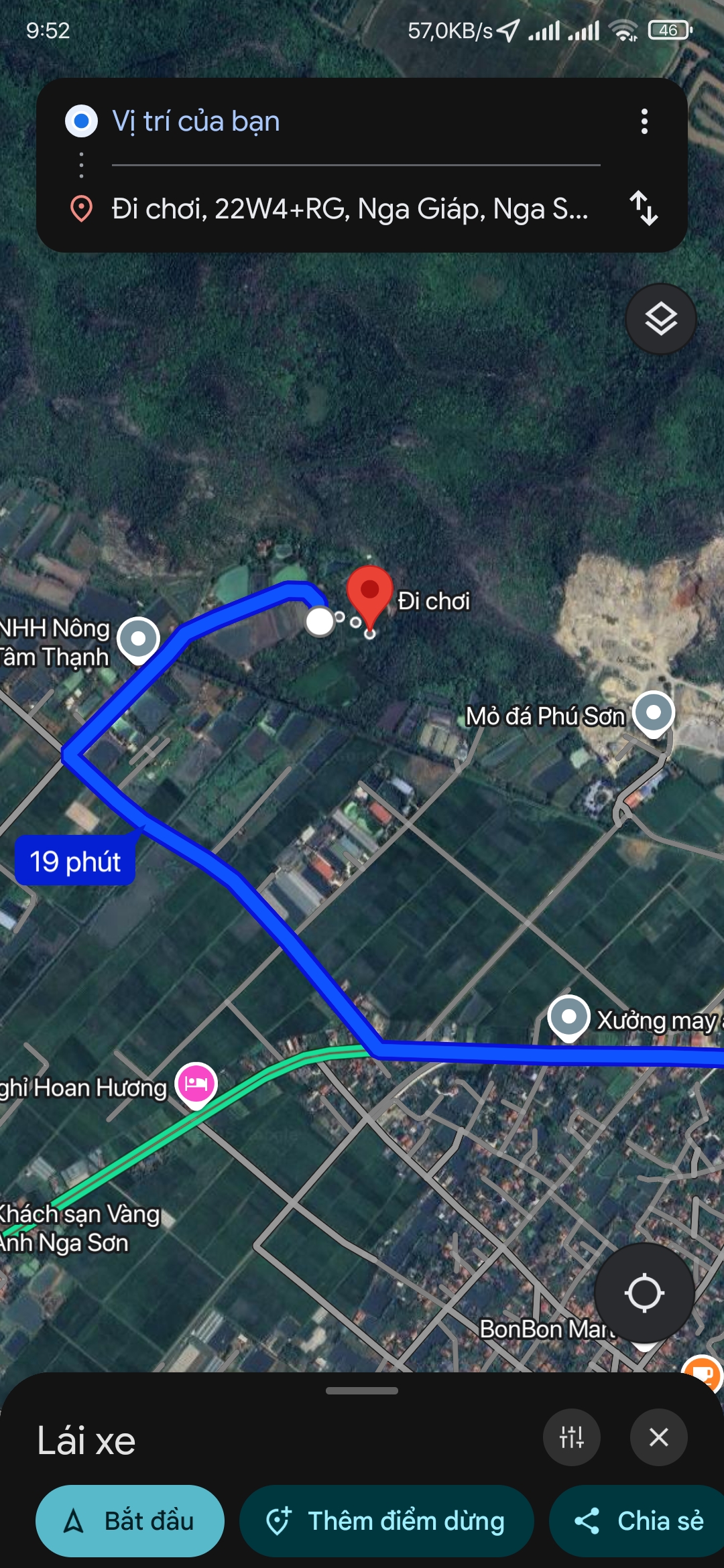
Task: Close the driving directions panel
Action: 659,1437
